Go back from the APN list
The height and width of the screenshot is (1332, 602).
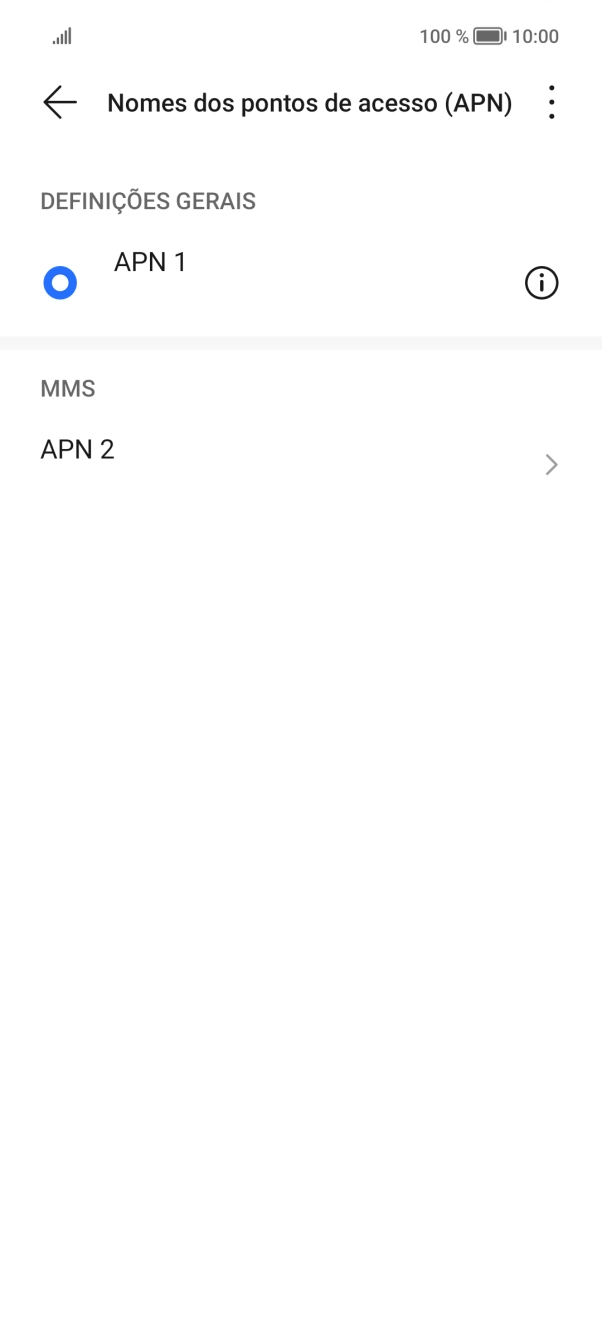coord(60,103)
